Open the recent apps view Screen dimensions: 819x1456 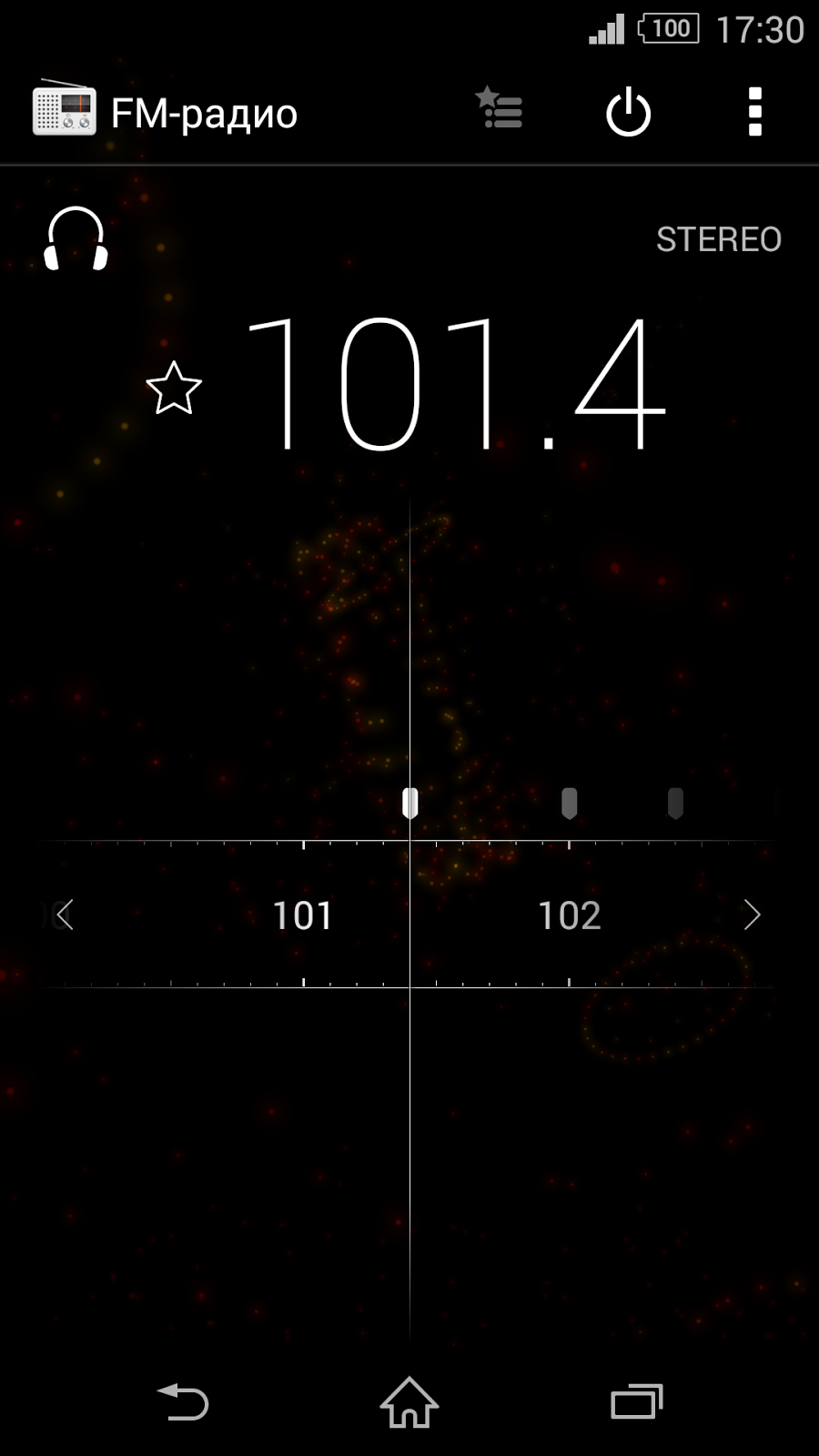[636, 1401]
